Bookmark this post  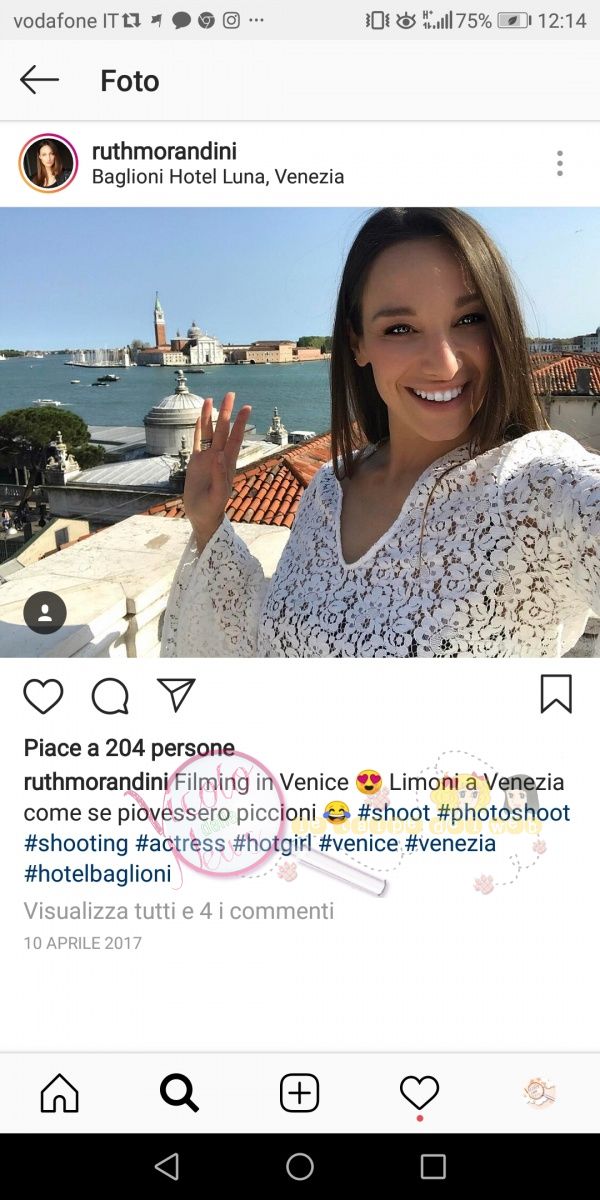(556, 694)
